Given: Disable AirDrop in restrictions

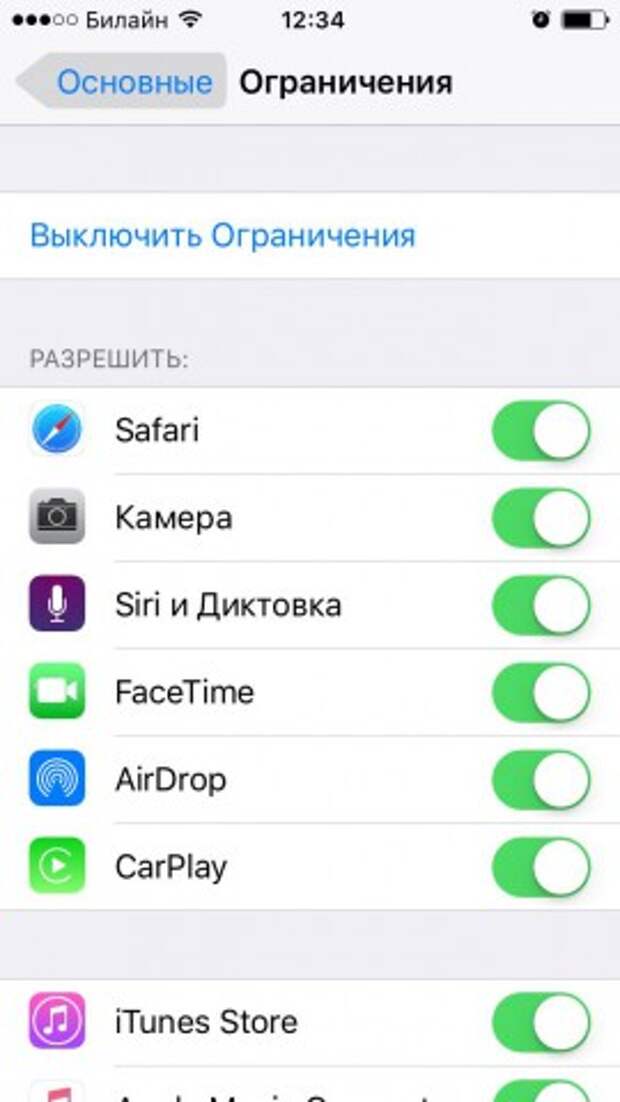Looking at the screenshot, I should click(x=541, y=779).
